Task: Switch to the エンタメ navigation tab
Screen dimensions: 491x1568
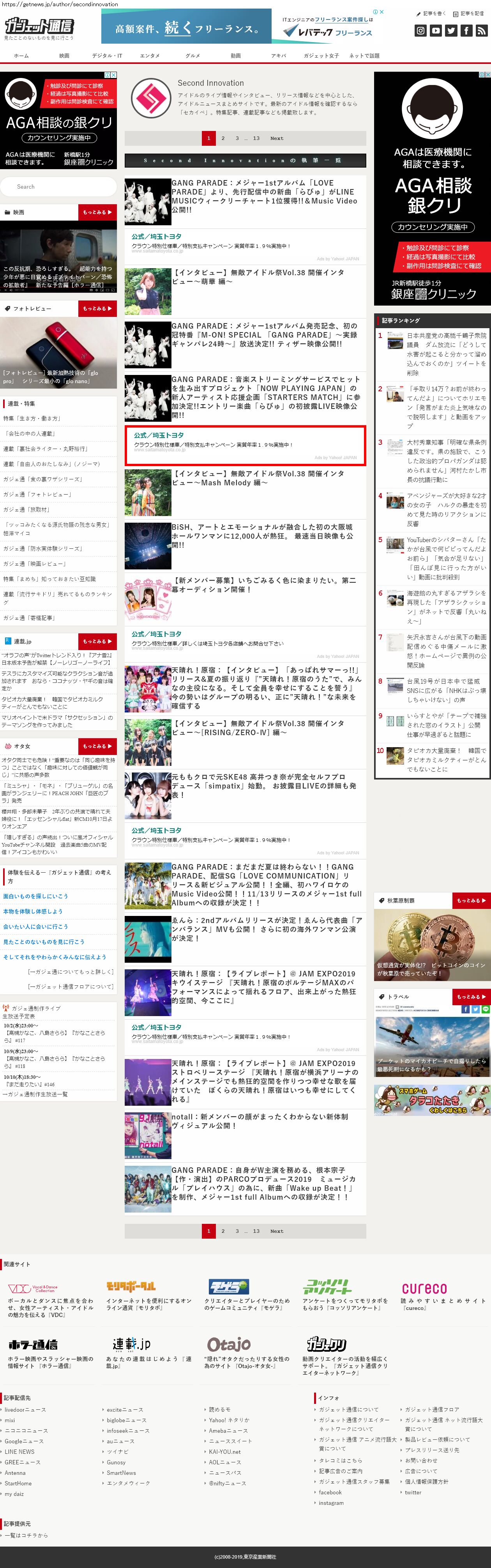Action: (150, 55)
